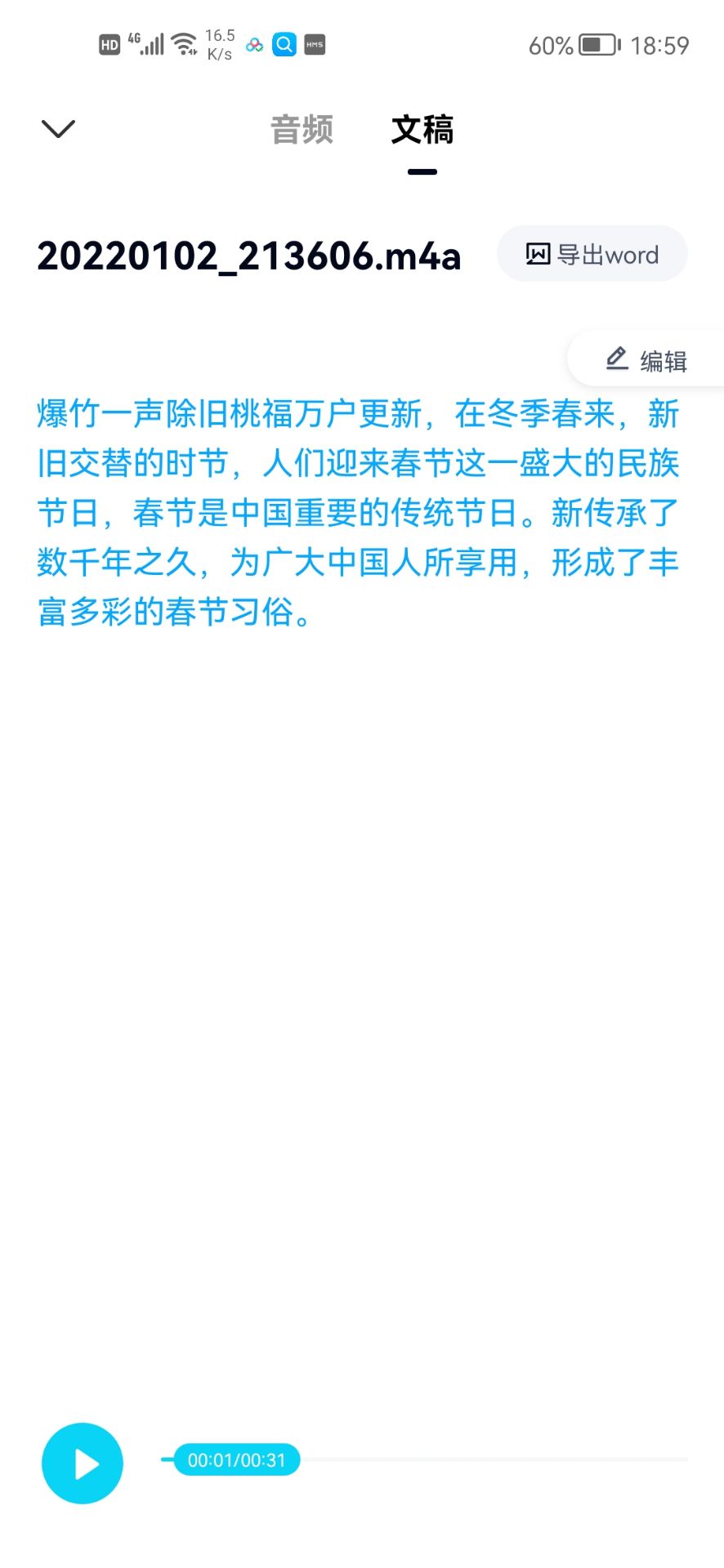Screen dimensions: 724x1568
Task: Collapse the player using the down chevron
Action: 56,128
